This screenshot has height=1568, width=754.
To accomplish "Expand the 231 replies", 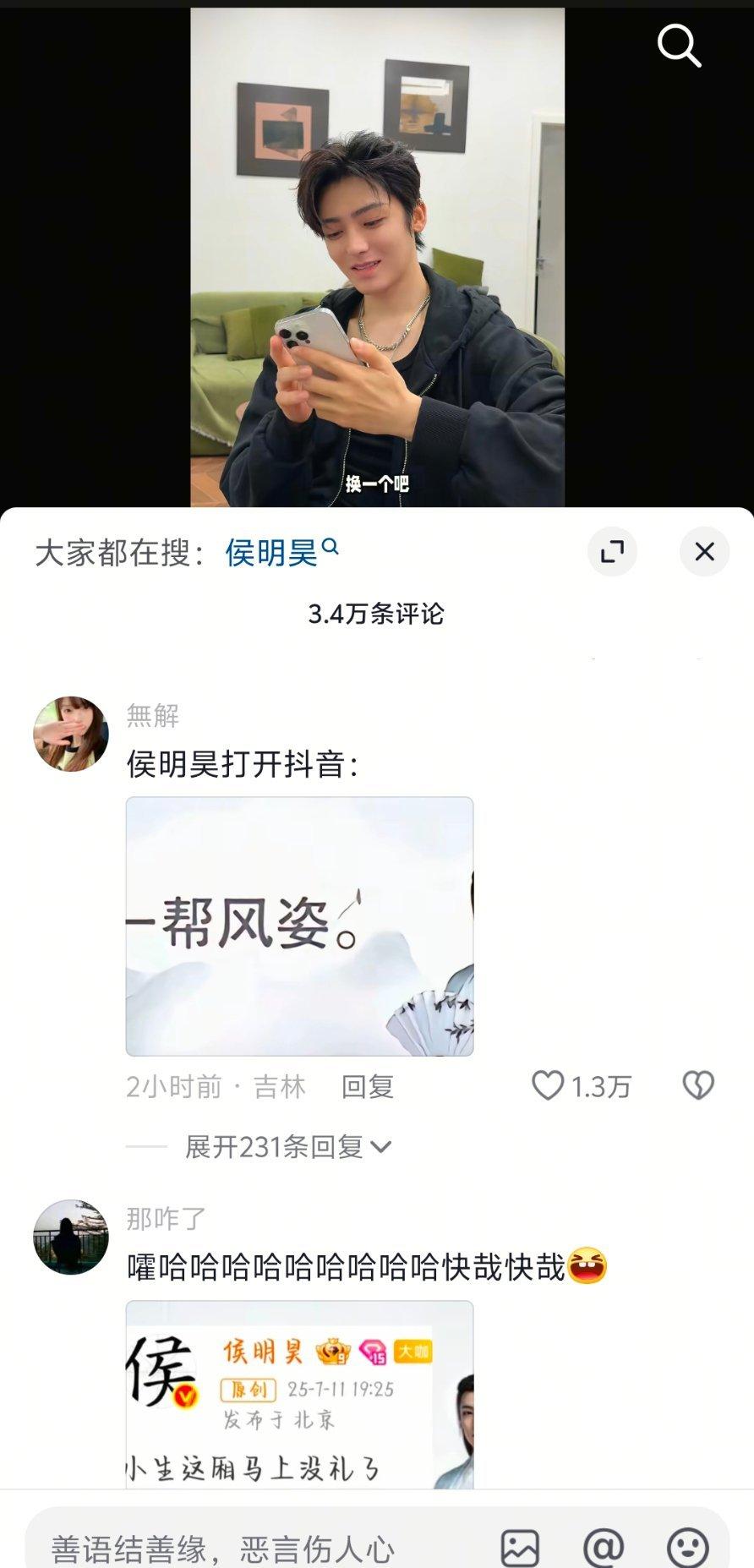I will pos(287,1147).
